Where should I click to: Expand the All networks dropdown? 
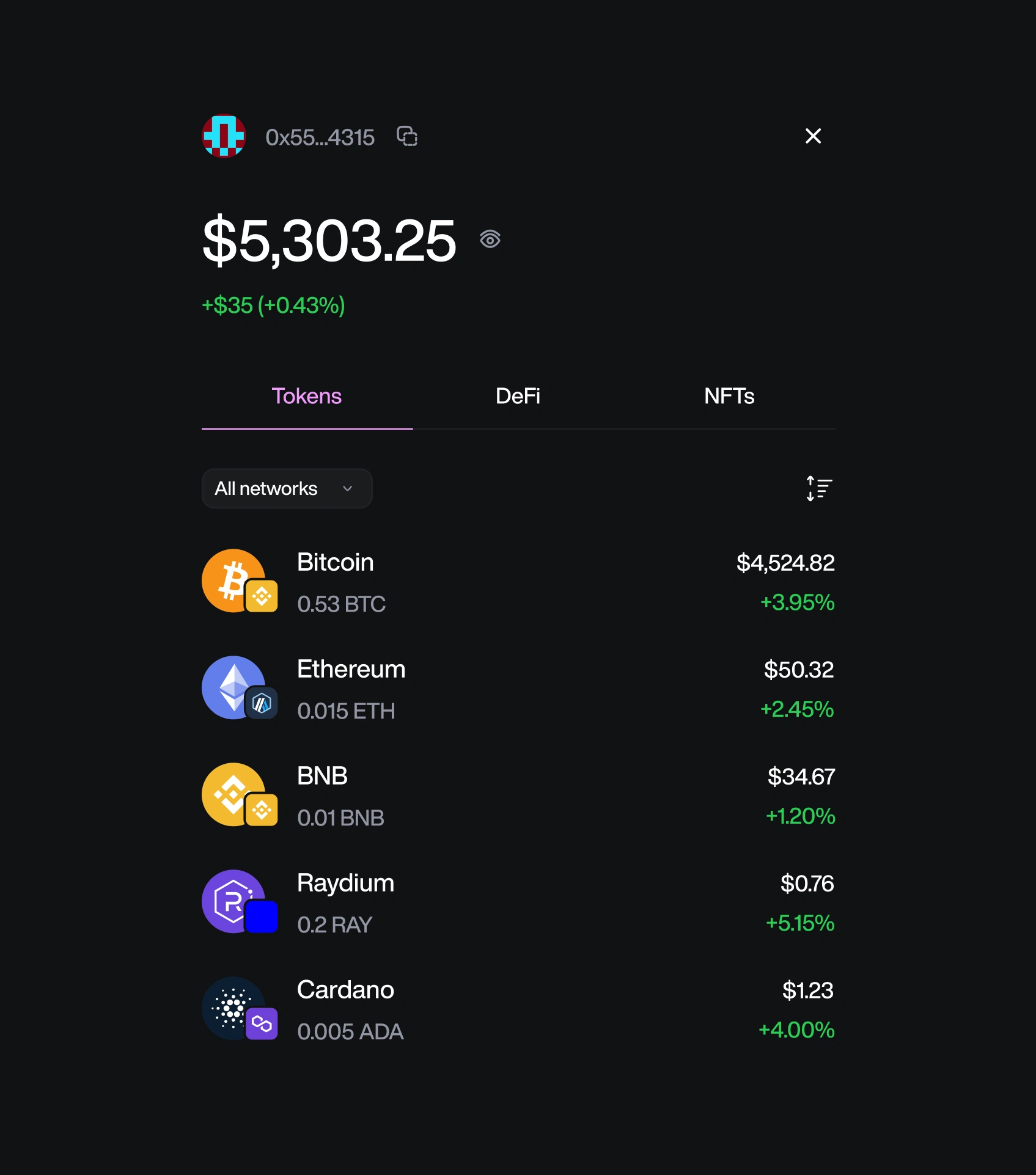coord(287,489)
